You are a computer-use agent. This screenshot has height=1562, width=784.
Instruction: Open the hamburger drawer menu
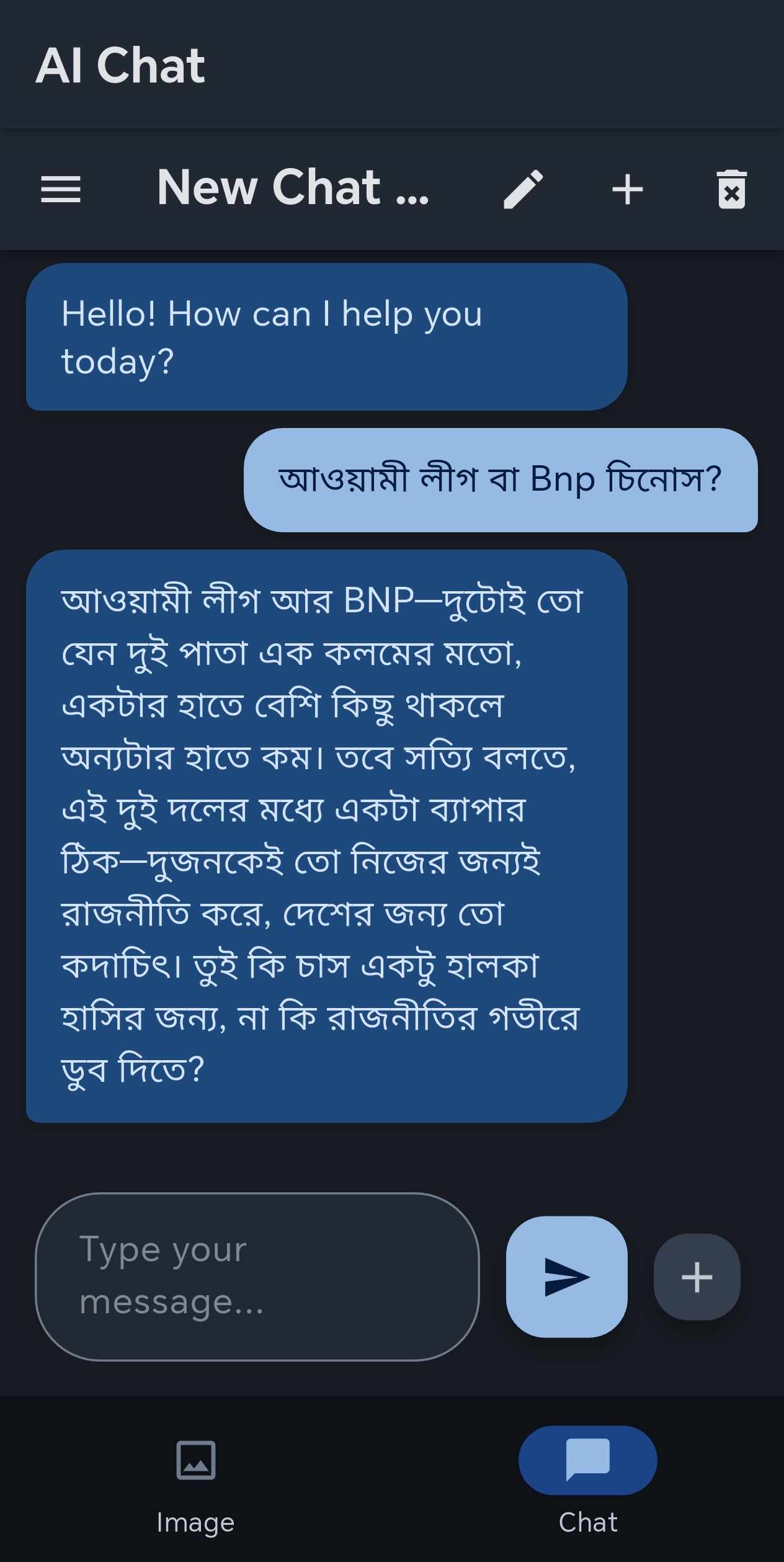point(61,189)
